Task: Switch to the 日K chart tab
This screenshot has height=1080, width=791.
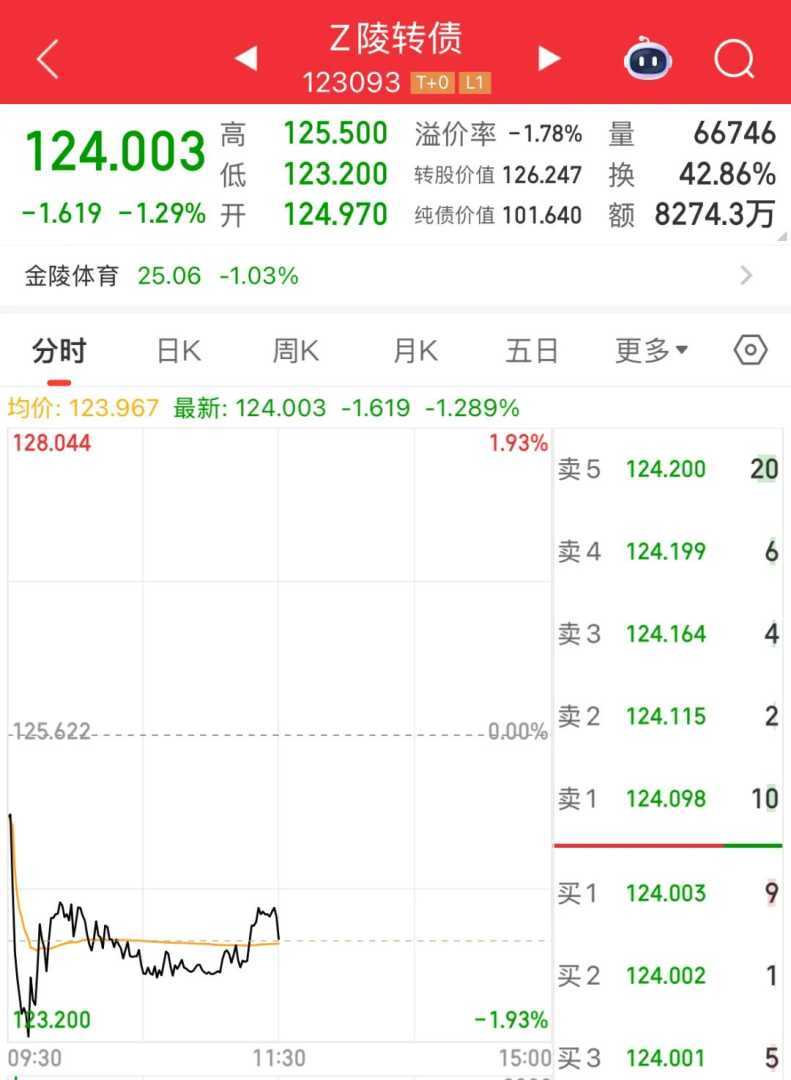Action: point(179,351)
